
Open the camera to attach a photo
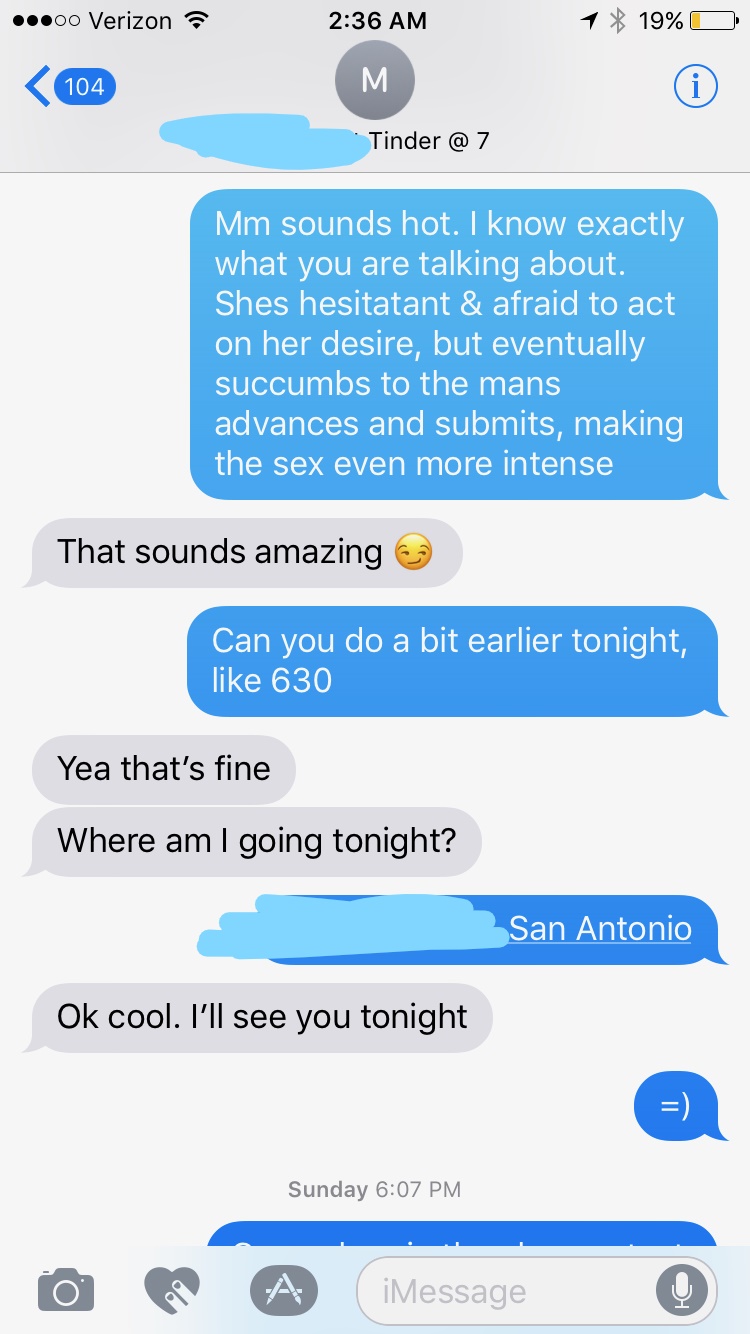tap(66, 1290)
